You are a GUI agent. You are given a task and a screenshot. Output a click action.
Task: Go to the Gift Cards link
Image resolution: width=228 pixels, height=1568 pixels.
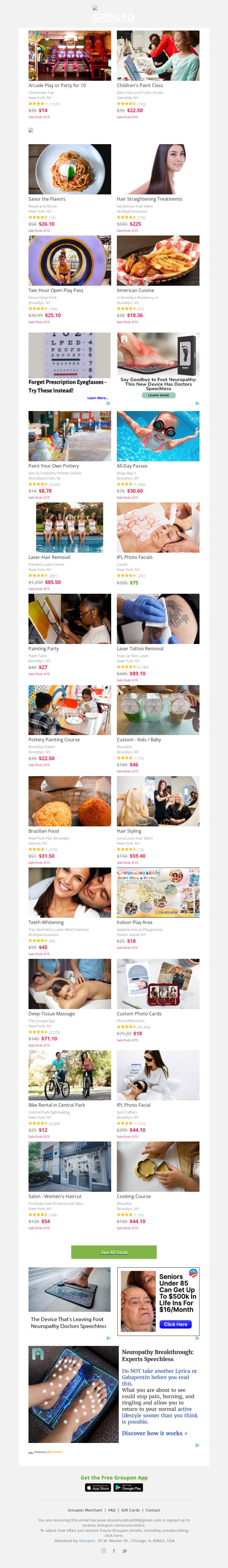(130, 1509)
